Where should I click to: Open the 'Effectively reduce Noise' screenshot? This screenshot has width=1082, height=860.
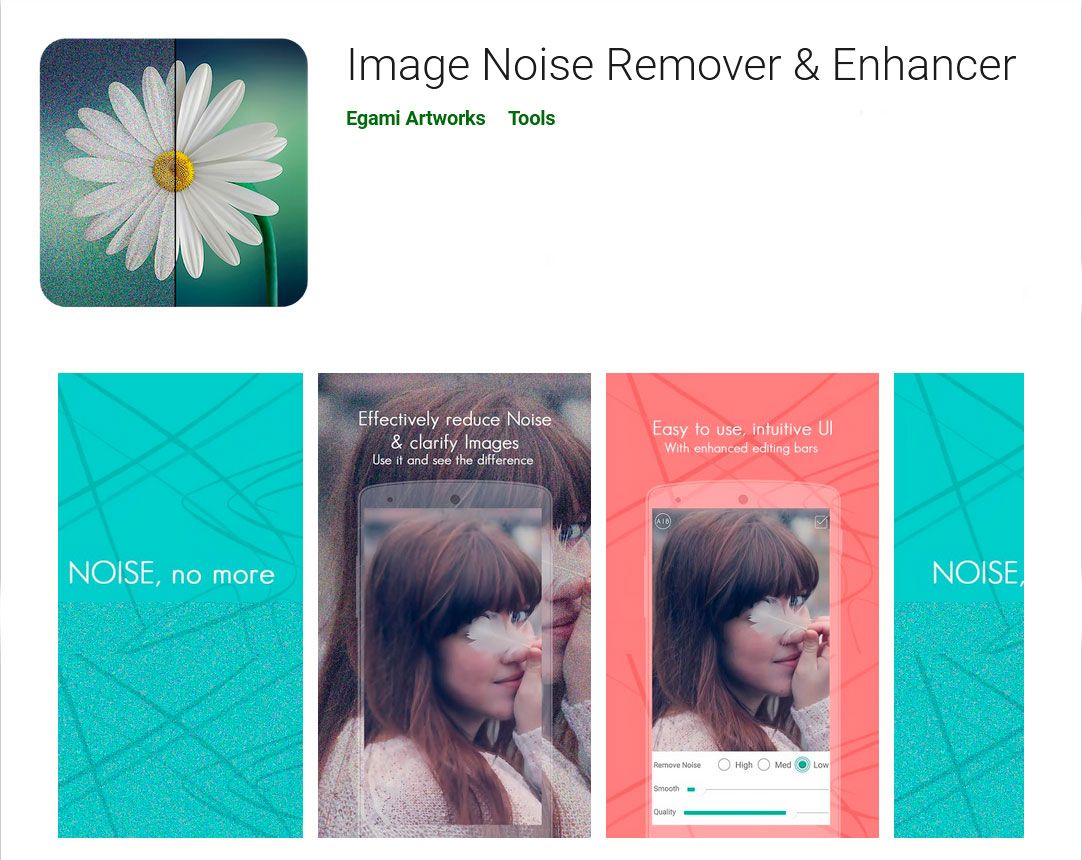pos(454,605)
